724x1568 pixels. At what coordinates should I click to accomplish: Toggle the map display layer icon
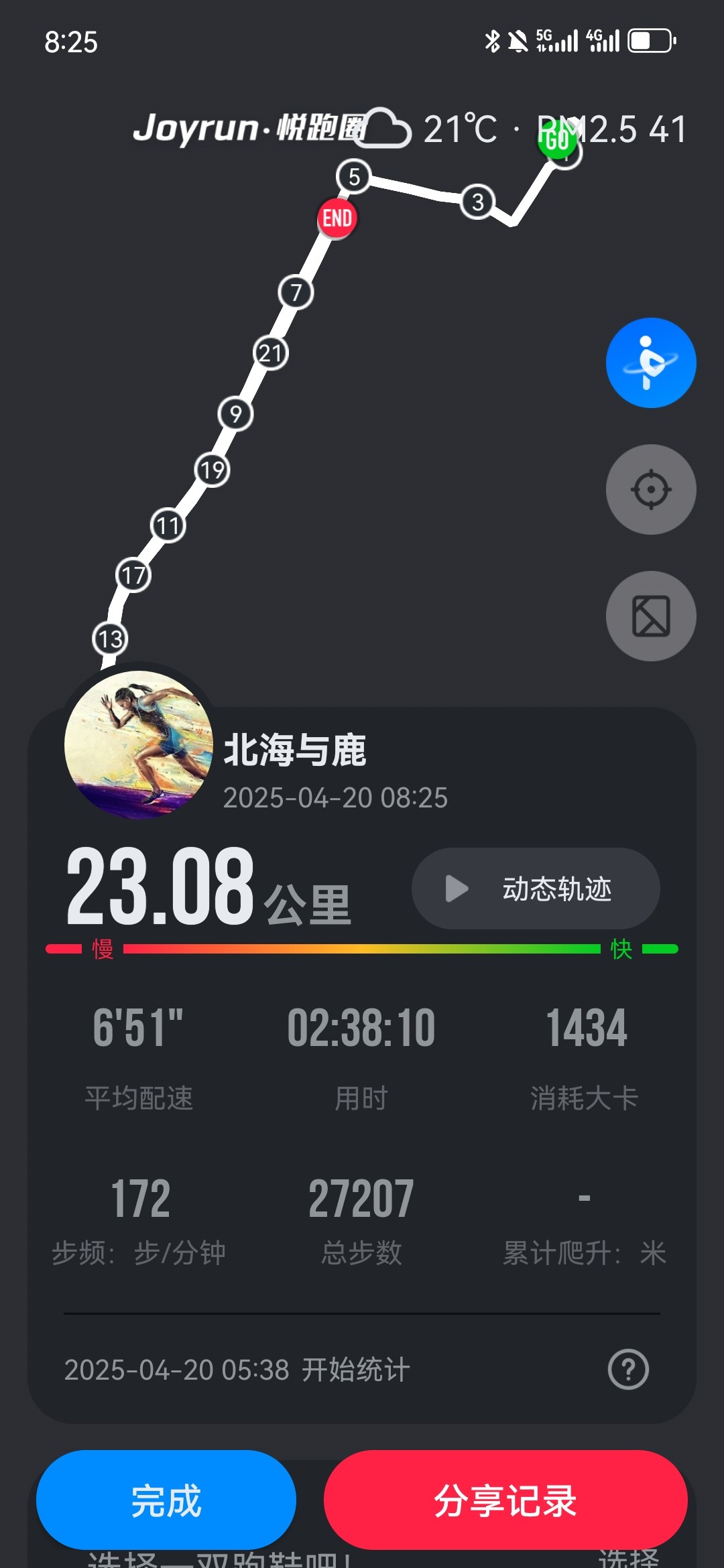pos(651,616)
